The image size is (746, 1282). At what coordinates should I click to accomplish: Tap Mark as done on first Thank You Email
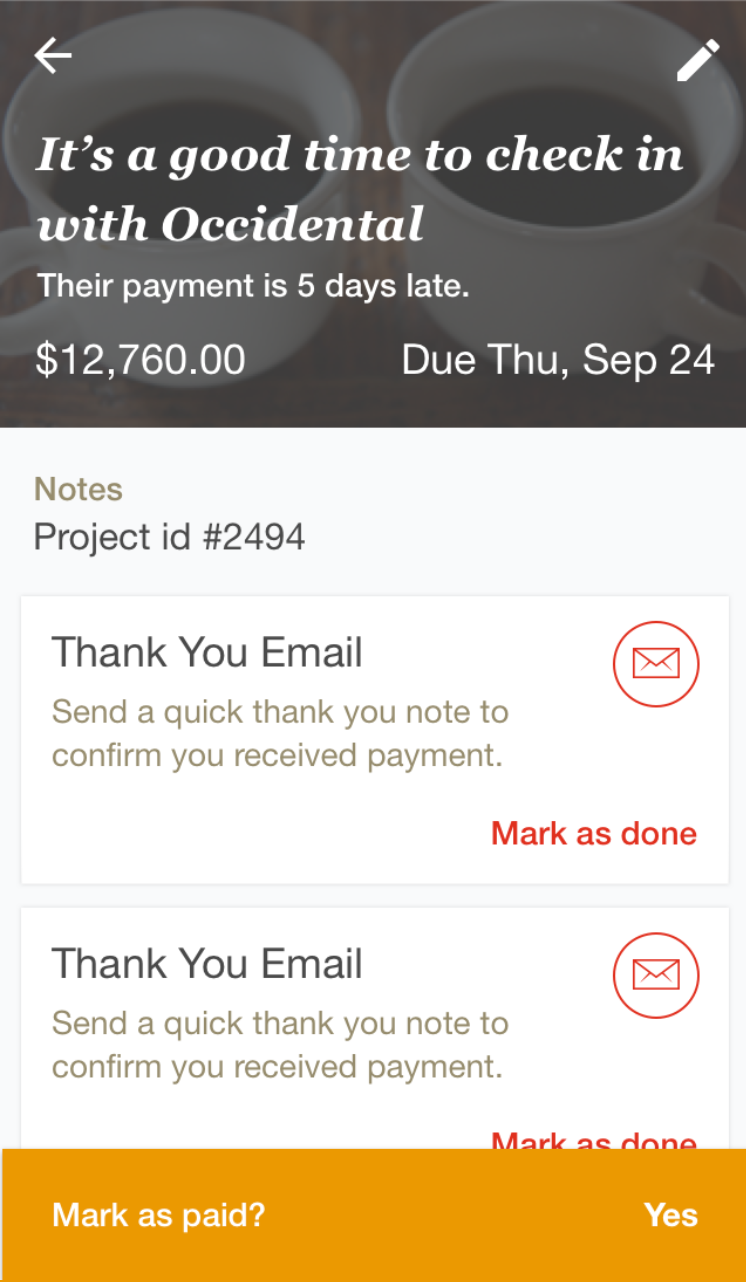point(594,833)
